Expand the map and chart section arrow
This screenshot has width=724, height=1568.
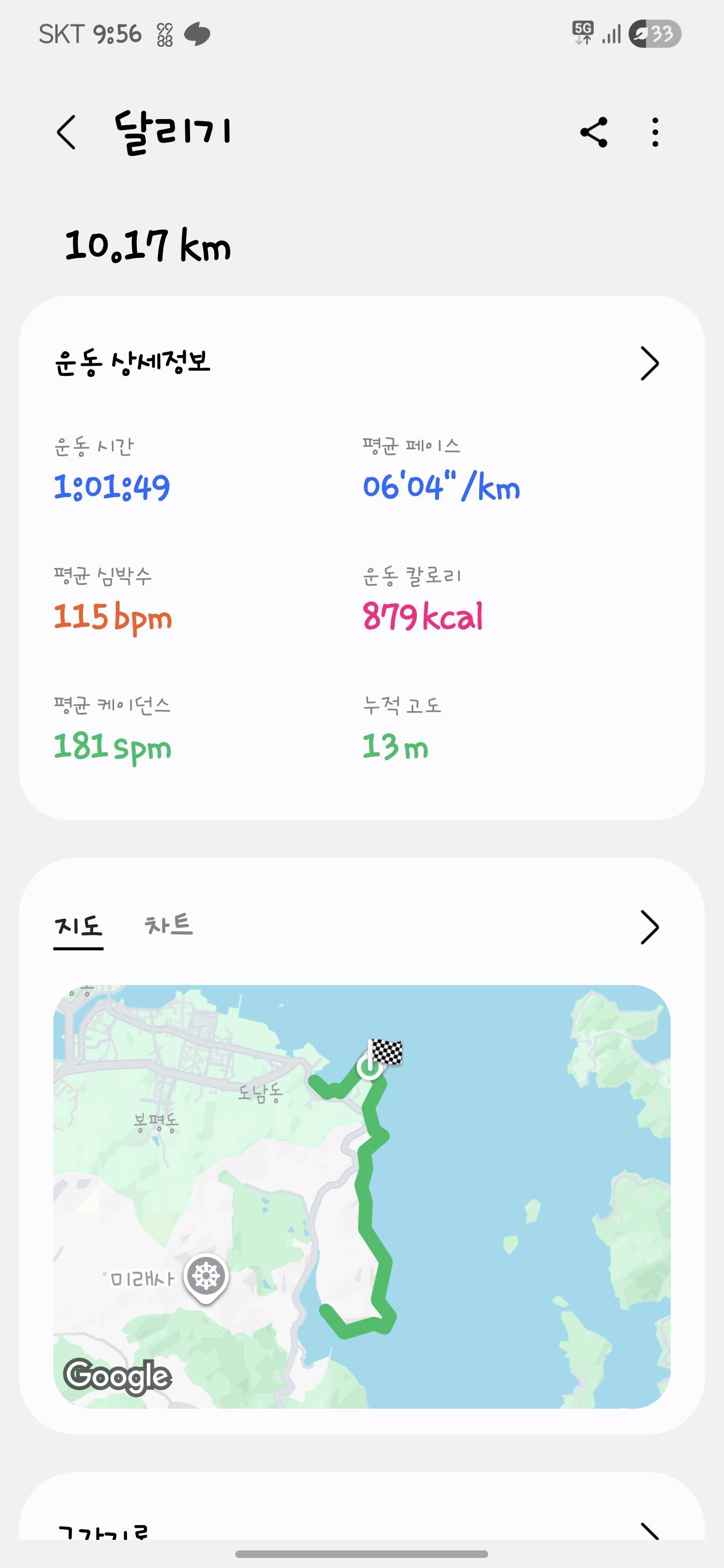(x=649, y=927)
